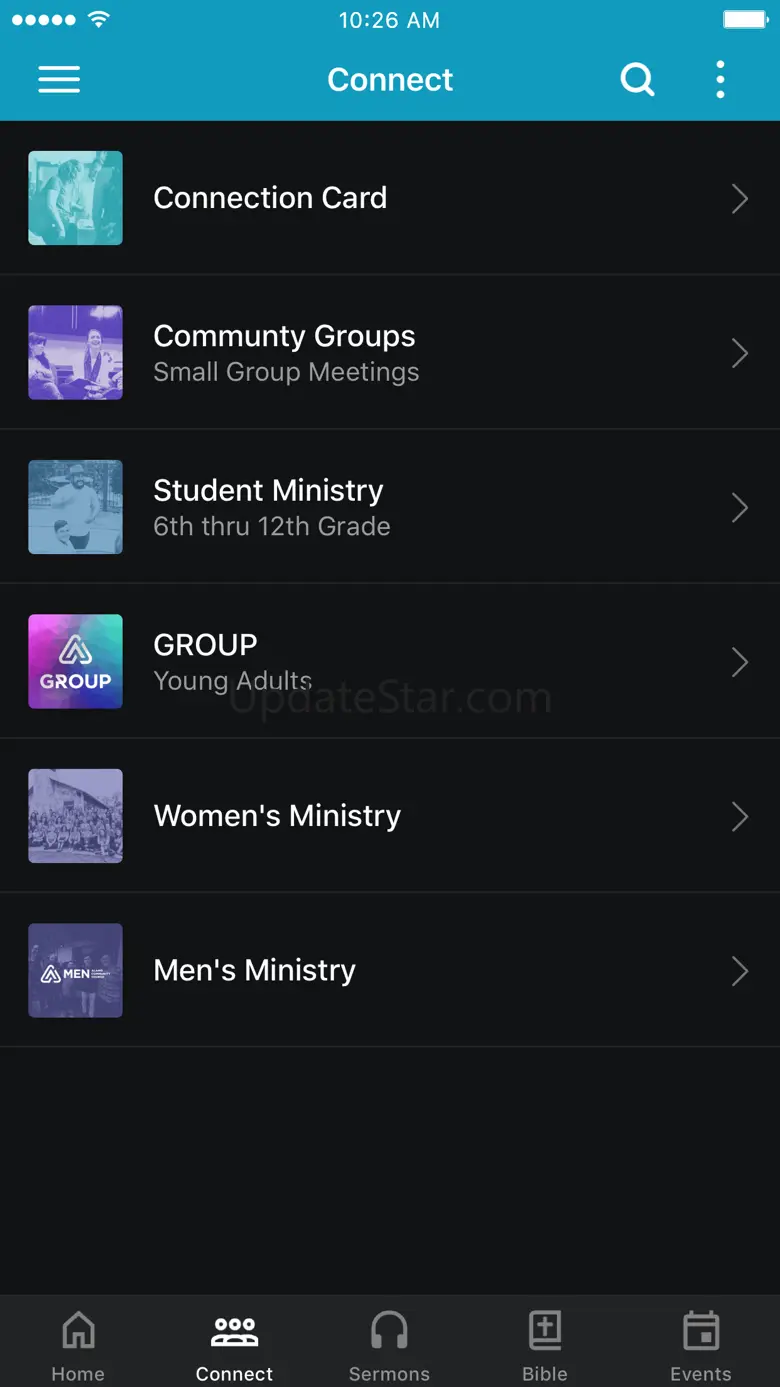The height and width of the screenshot is (1387, 780).
Task: Open GROUP Young Adults
Action: [389, 662]
